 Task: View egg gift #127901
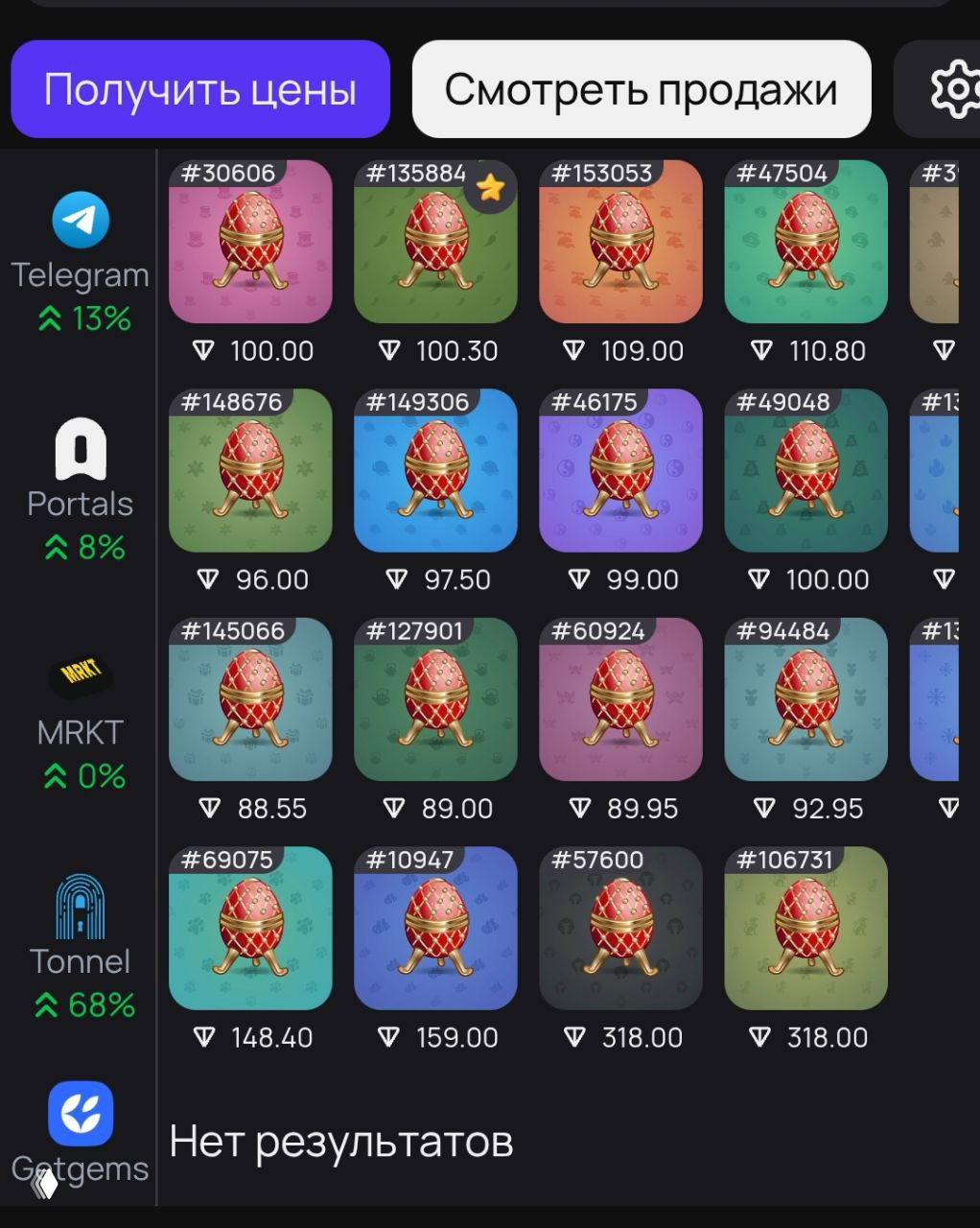tap(435, 699)
